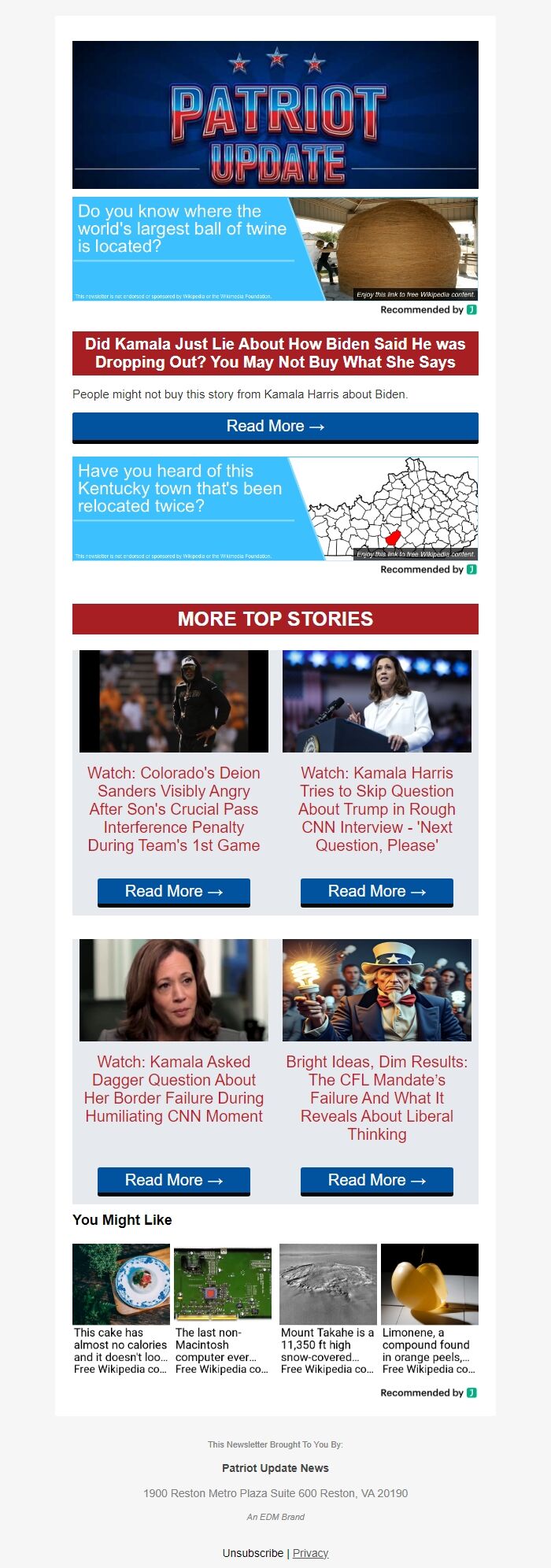
Task: Read more on Kamala's border question story
Action: 174,1181
